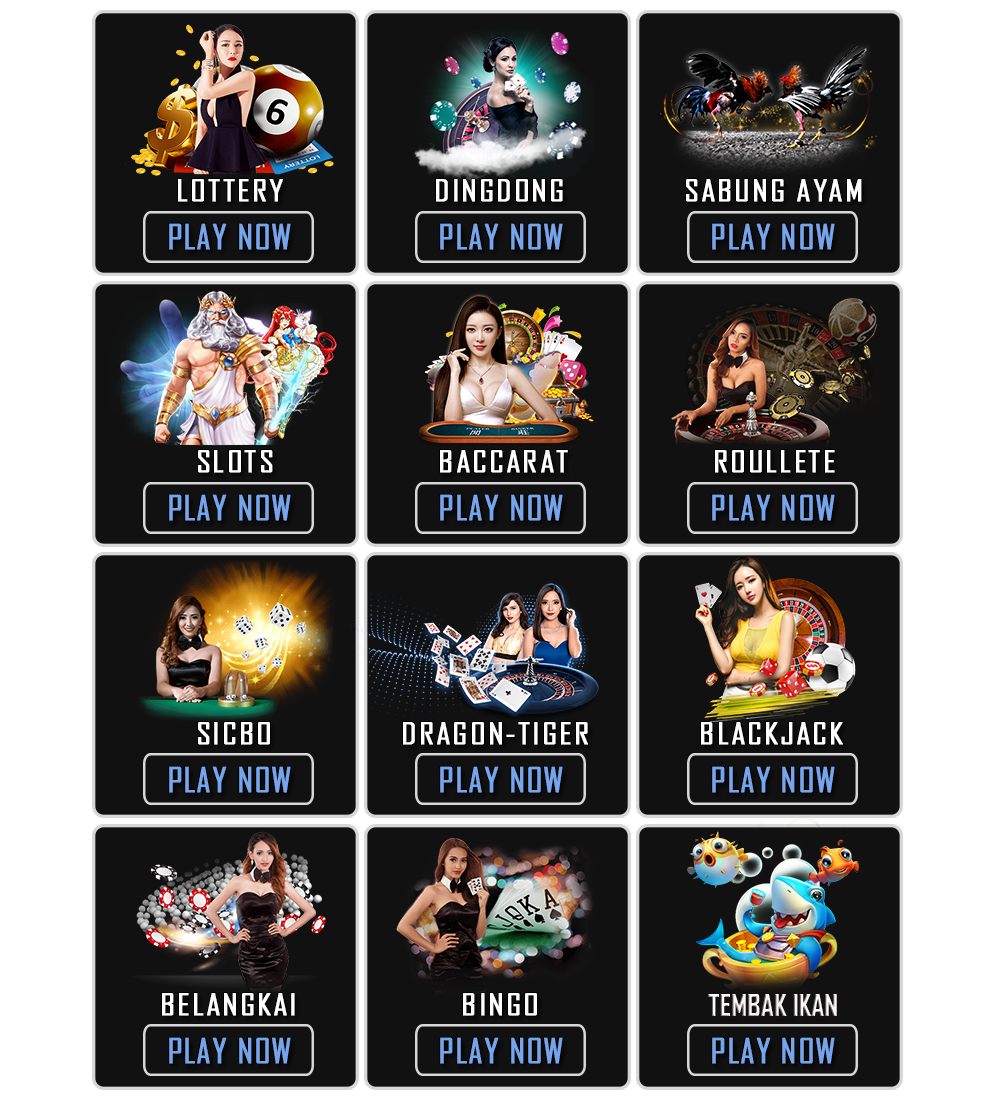Start the Dingdong game
The height and width of the screenshot is (1100, 1000).
pos(500,237)
